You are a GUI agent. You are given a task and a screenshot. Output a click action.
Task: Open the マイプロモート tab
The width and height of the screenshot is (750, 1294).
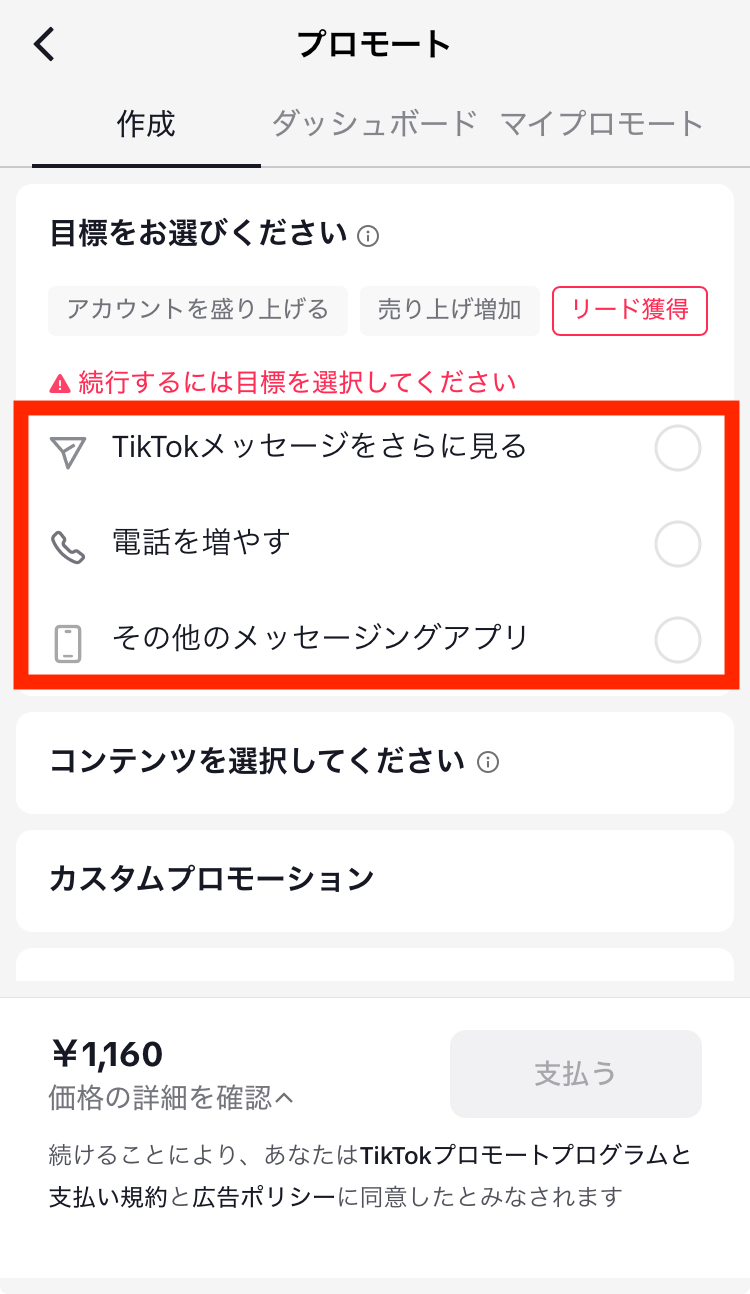(x=602, y=124)
